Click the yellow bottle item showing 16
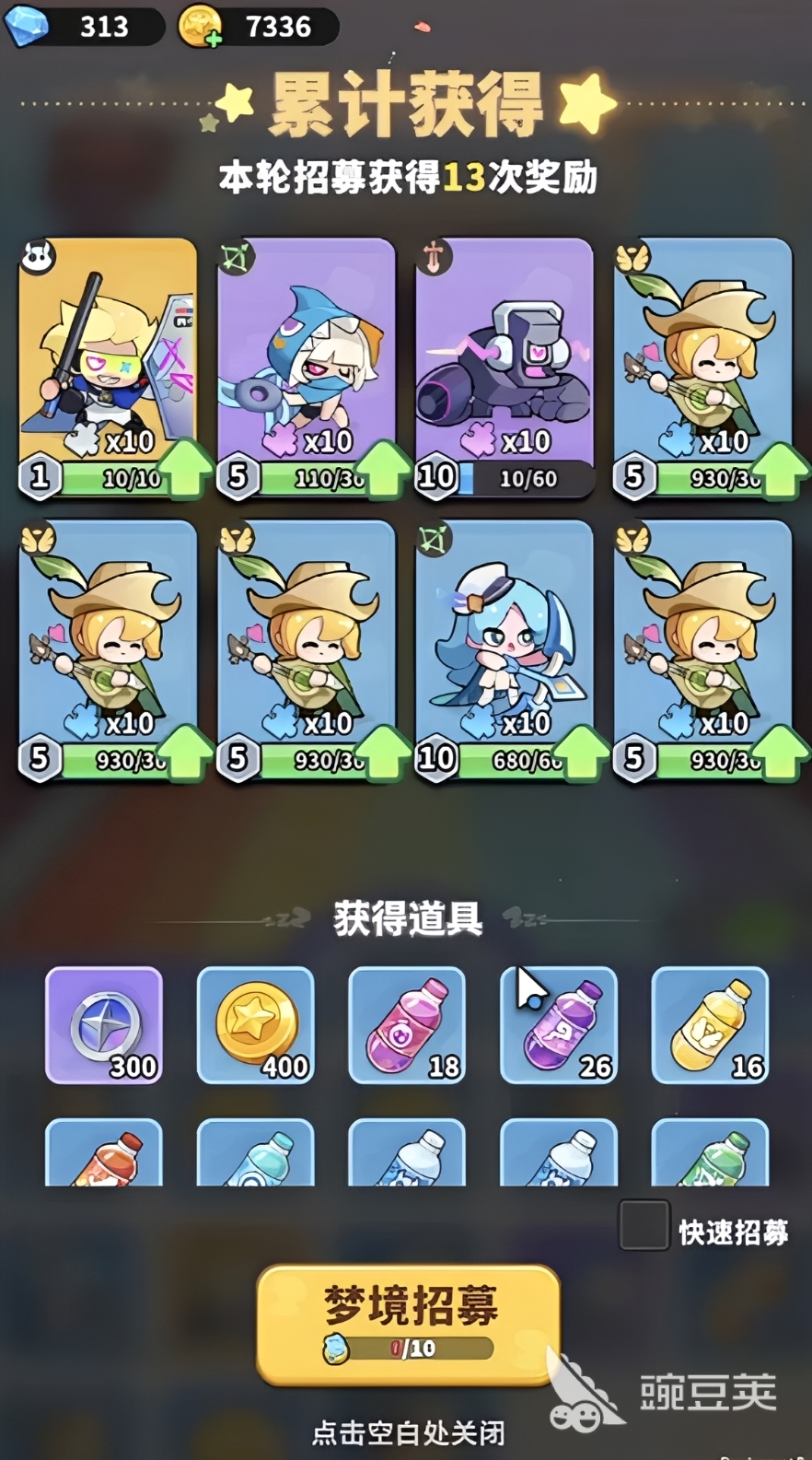The height and width of the screenshot is (1460, 812). point(710,1025)
